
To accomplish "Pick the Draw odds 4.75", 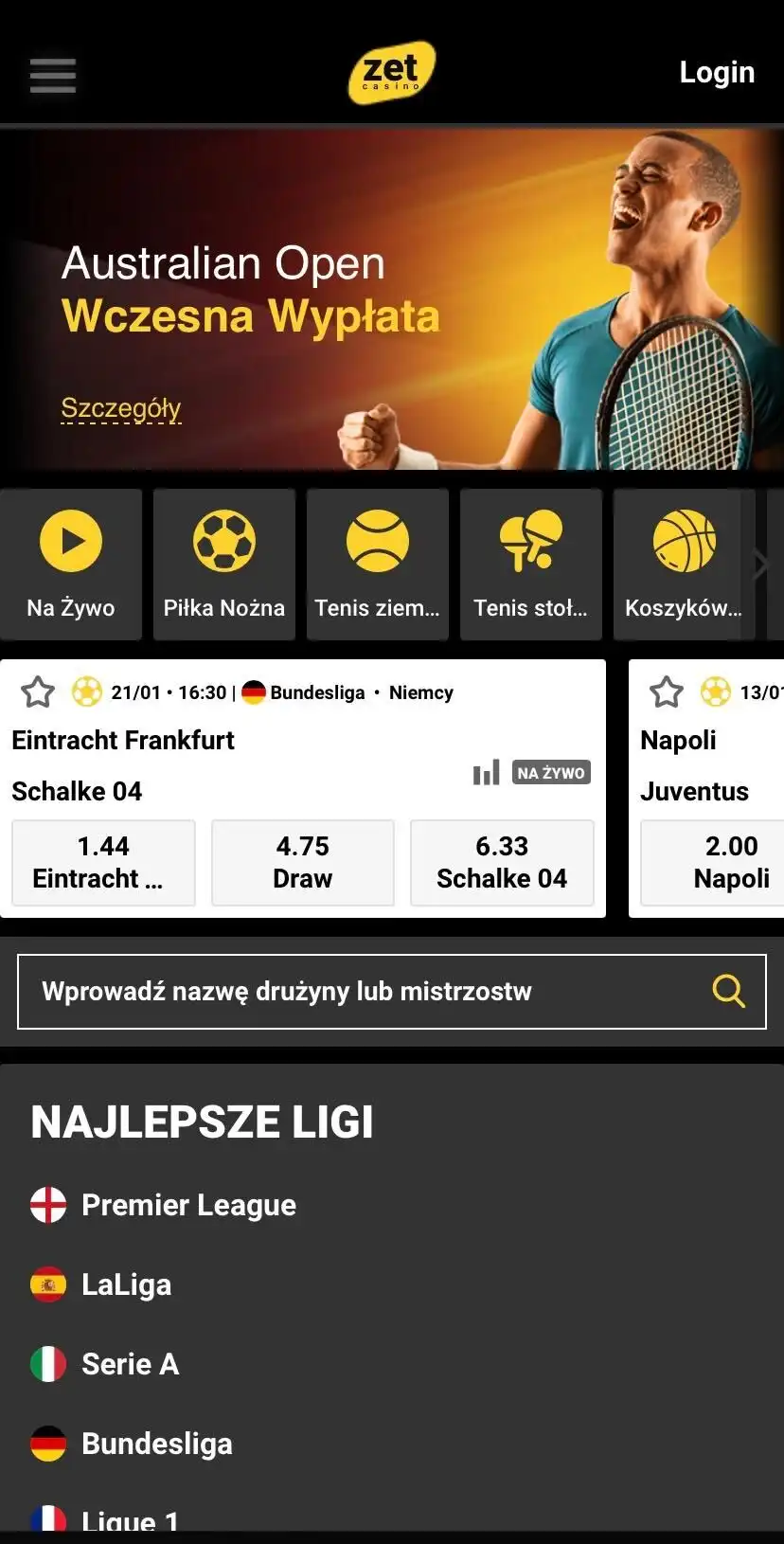I will point(303,863).
